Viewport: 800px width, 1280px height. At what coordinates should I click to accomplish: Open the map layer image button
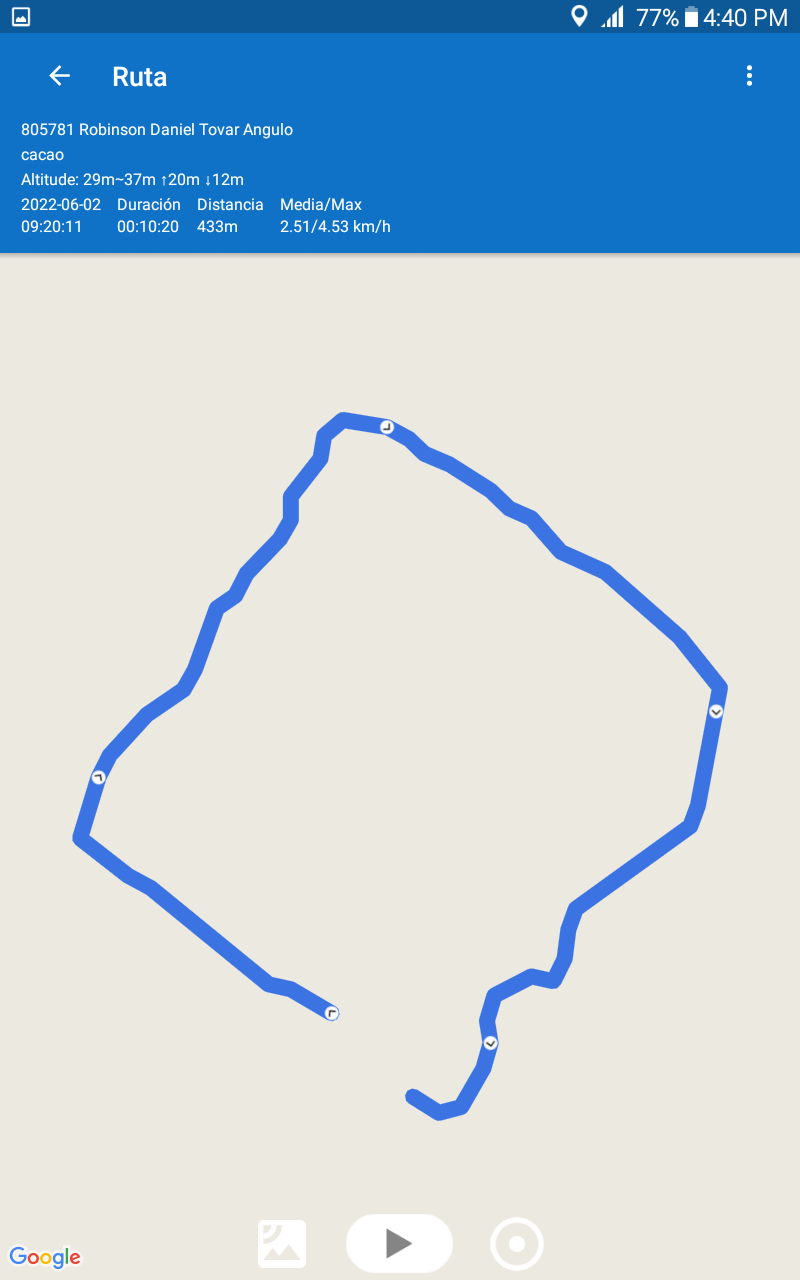[x=282, y=1244]
